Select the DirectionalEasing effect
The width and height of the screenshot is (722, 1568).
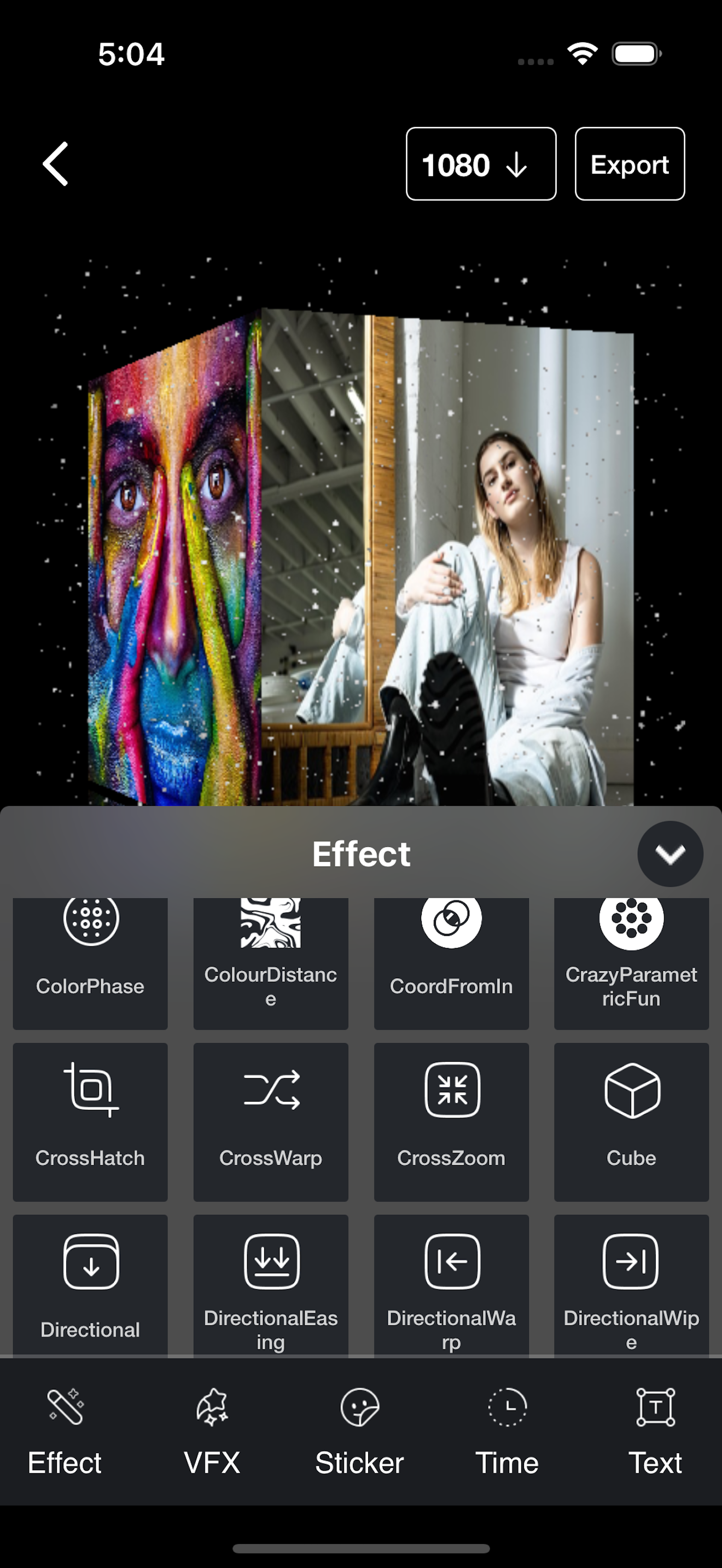[x=270, y=1284]
